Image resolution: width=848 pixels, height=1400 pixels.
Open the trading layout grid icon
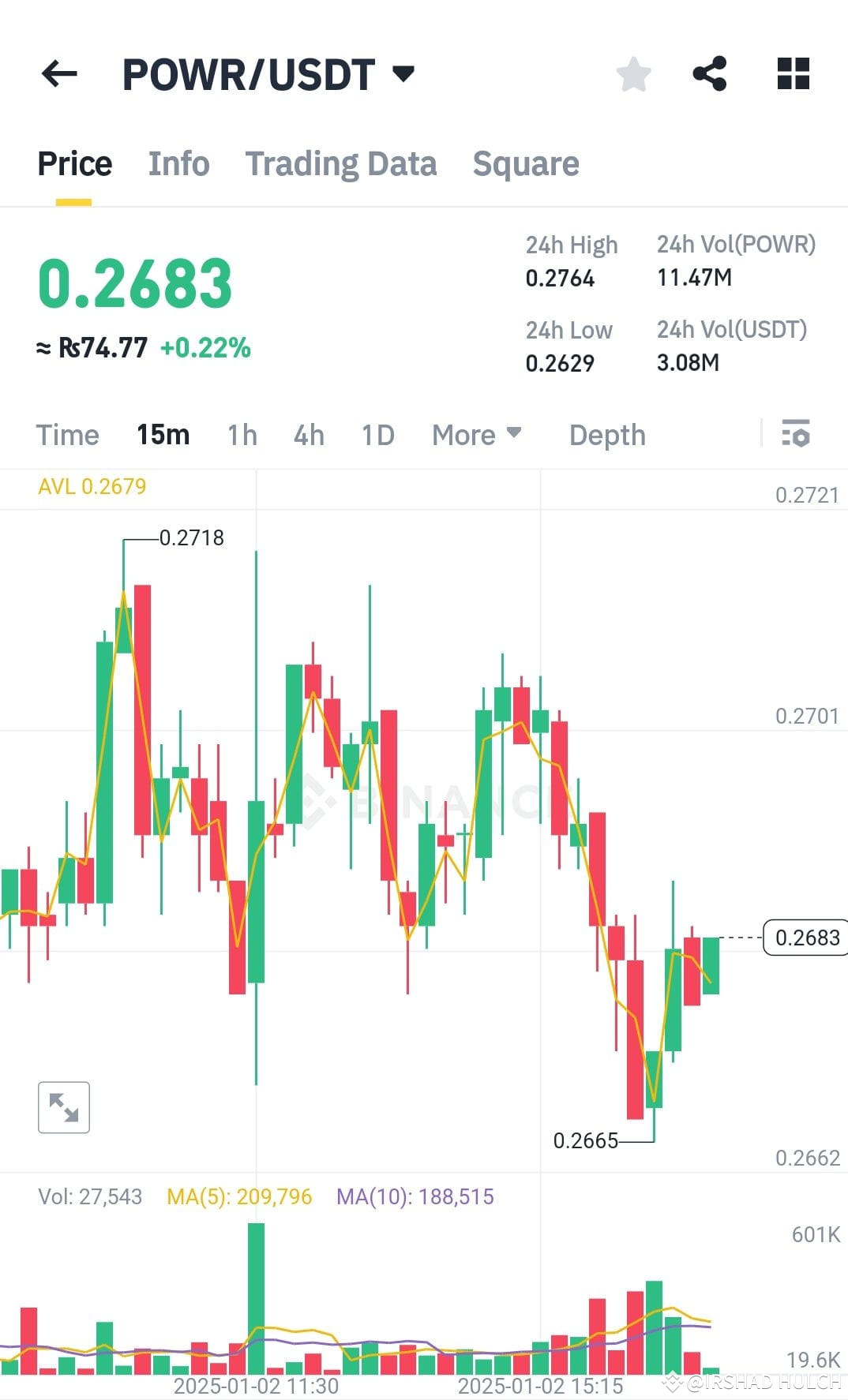point(791,73)
